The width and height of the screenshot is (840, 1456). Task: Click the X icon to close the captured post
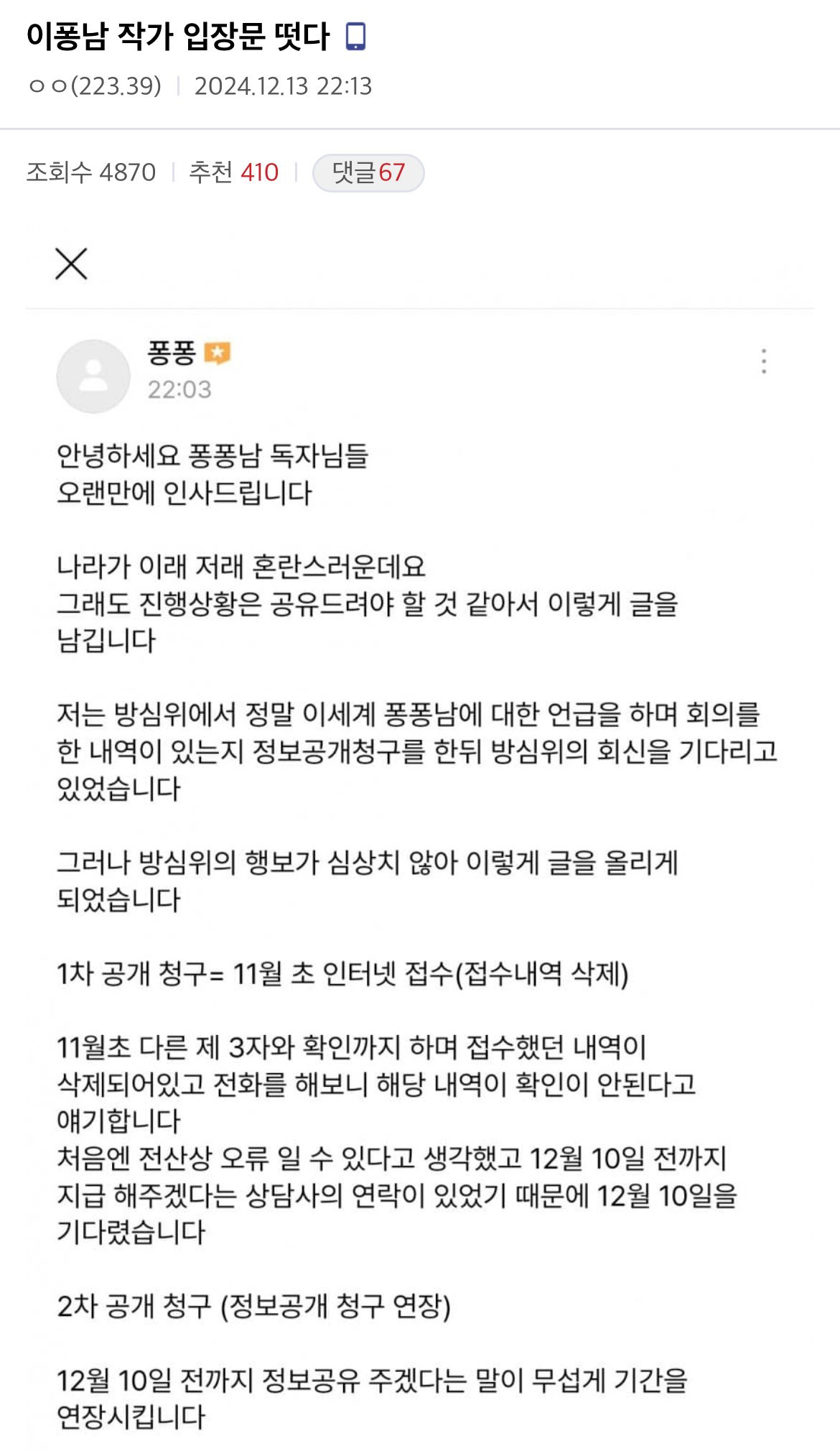(70, 265)
